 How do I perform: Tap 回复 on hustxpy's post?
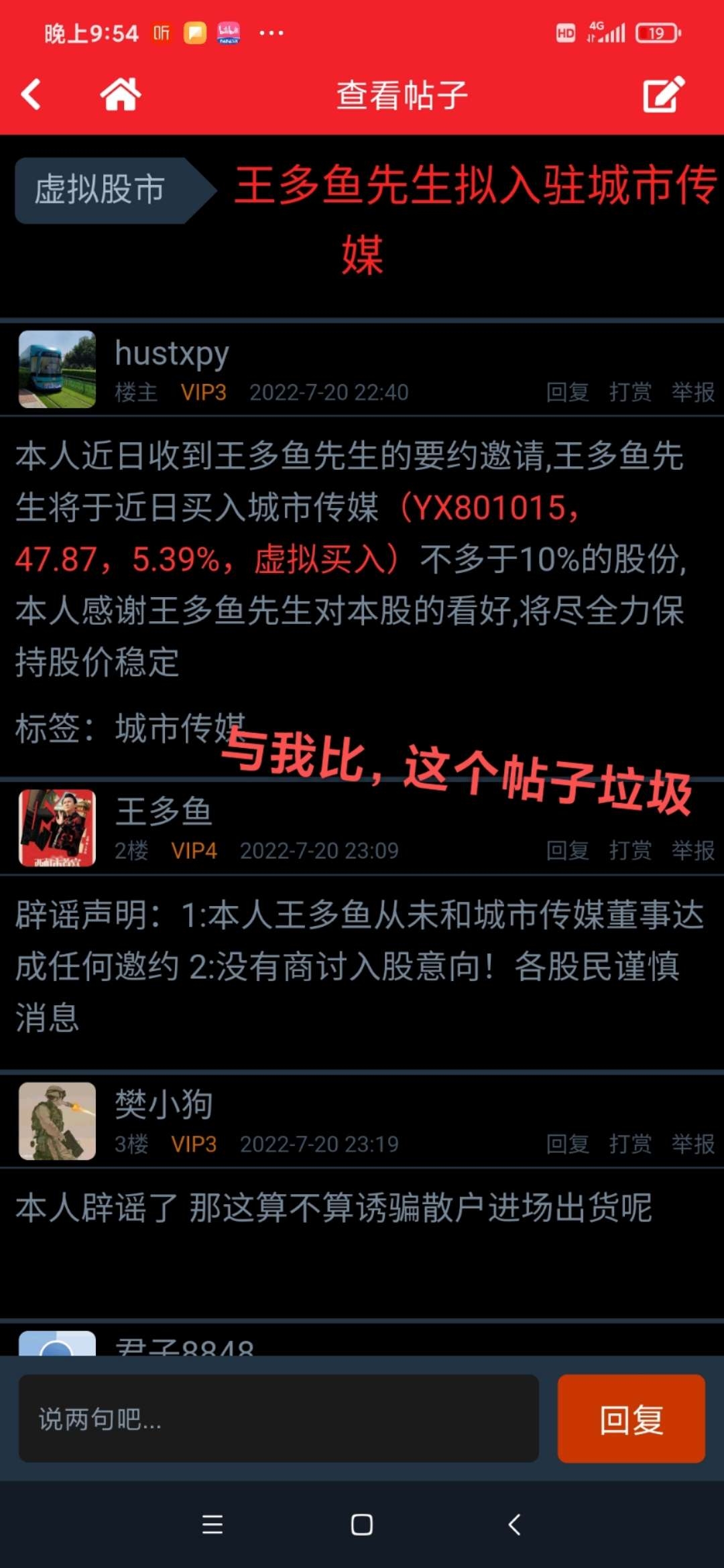click(567, 392)
